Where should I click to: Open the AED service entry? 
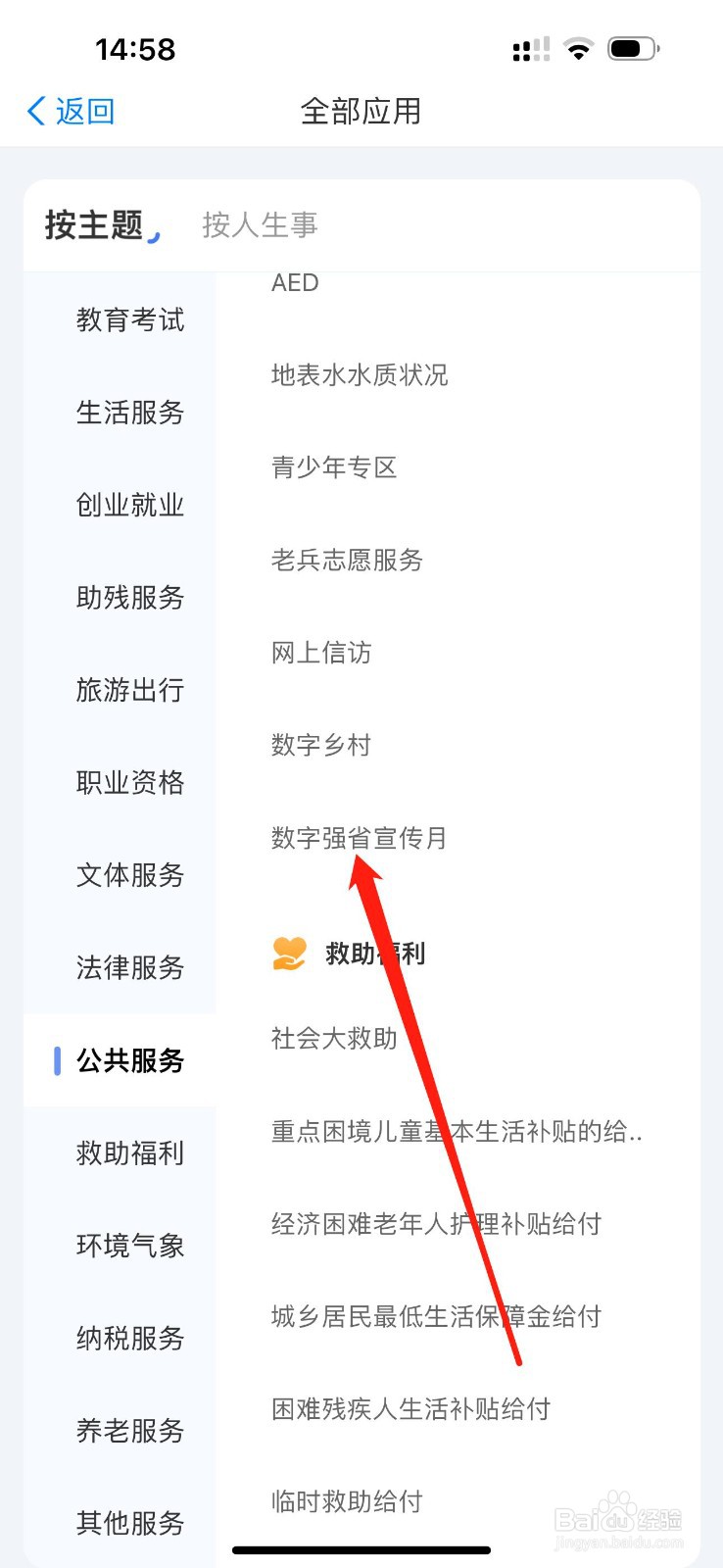294,283
